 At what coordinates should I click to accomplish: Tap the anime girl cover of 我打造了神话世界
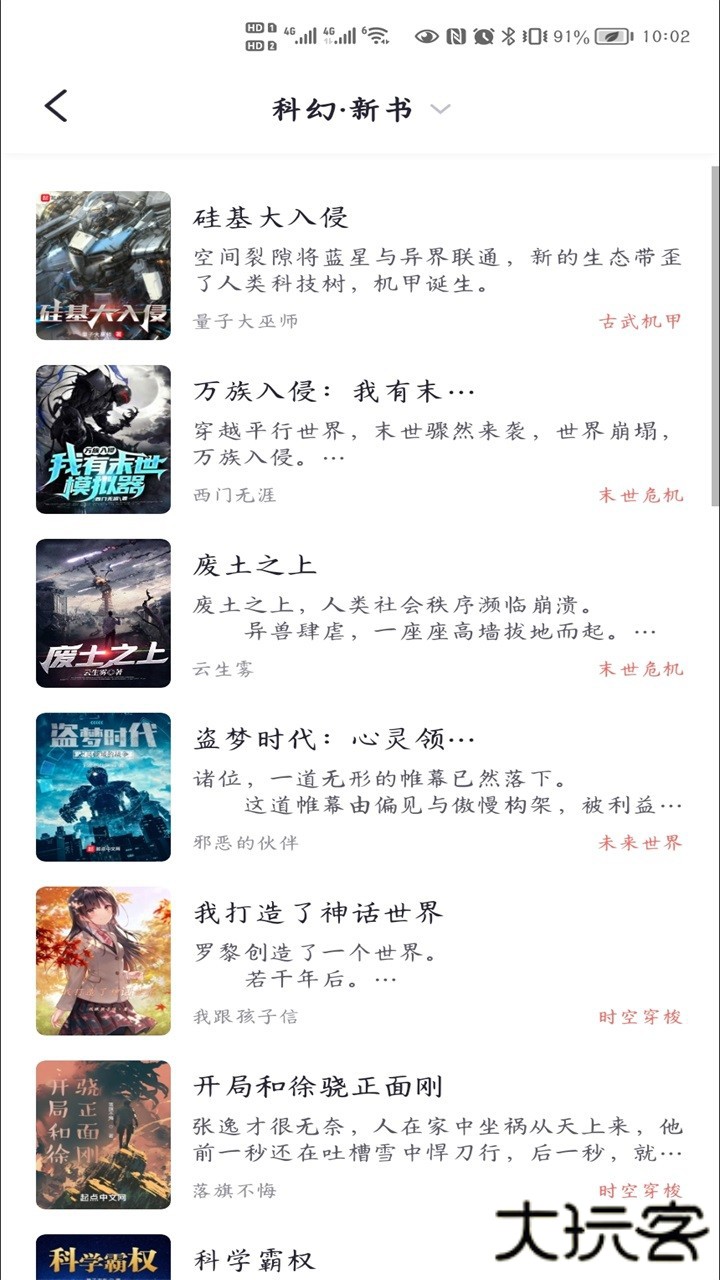(x=104, y=961)
